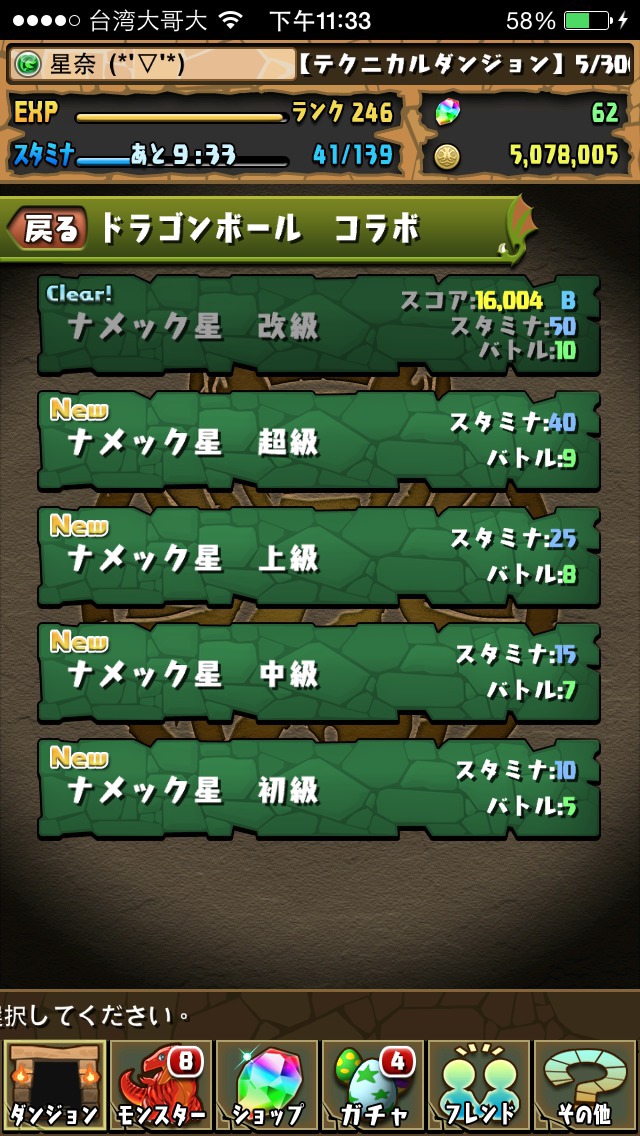Image resolution: width=640 pixels, height=1136 pixels.
Task: Go to the ショップ tab
Action: [266, 1086]
